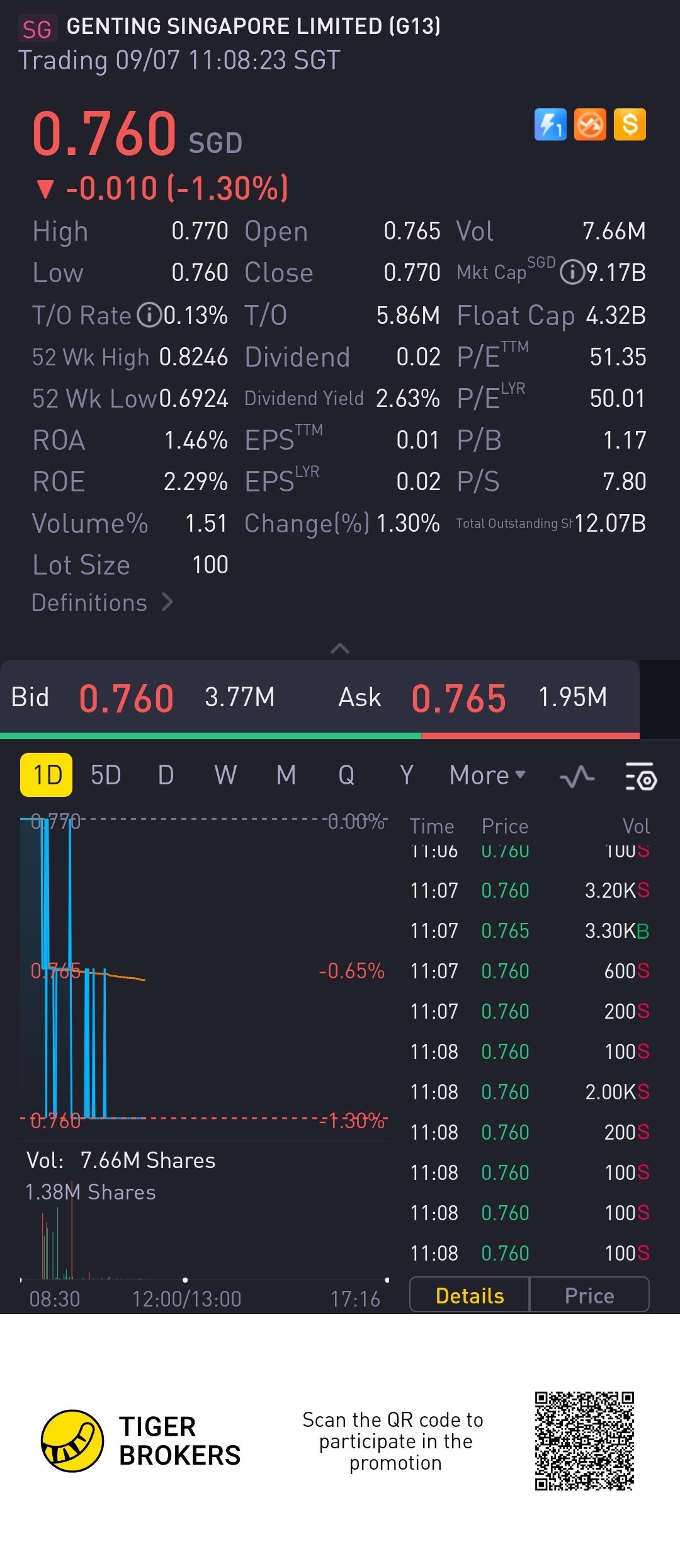Tap the chart indicator wave icon

tap(577, 777)
